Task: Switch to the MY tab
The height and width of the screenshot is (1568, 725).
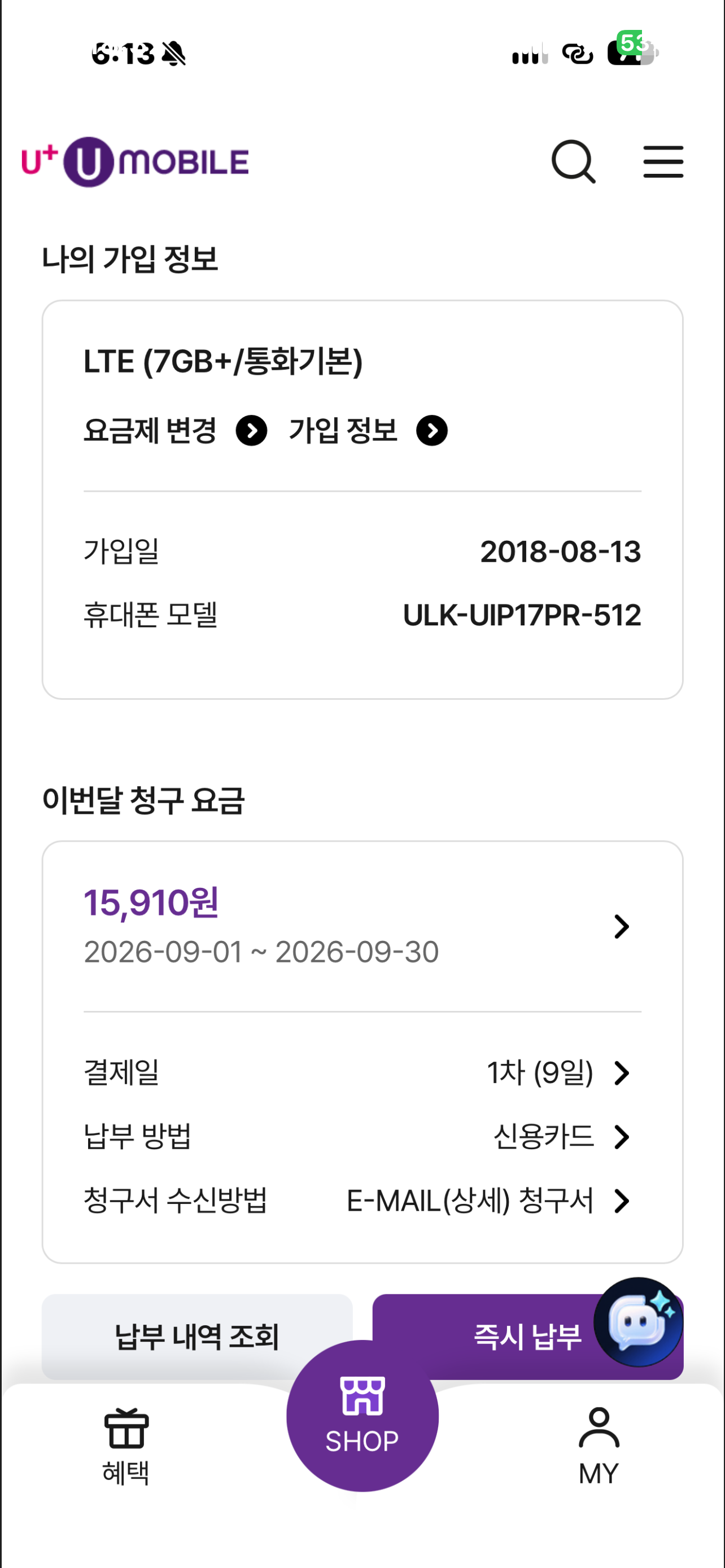Action: [x=599, y=1447]
